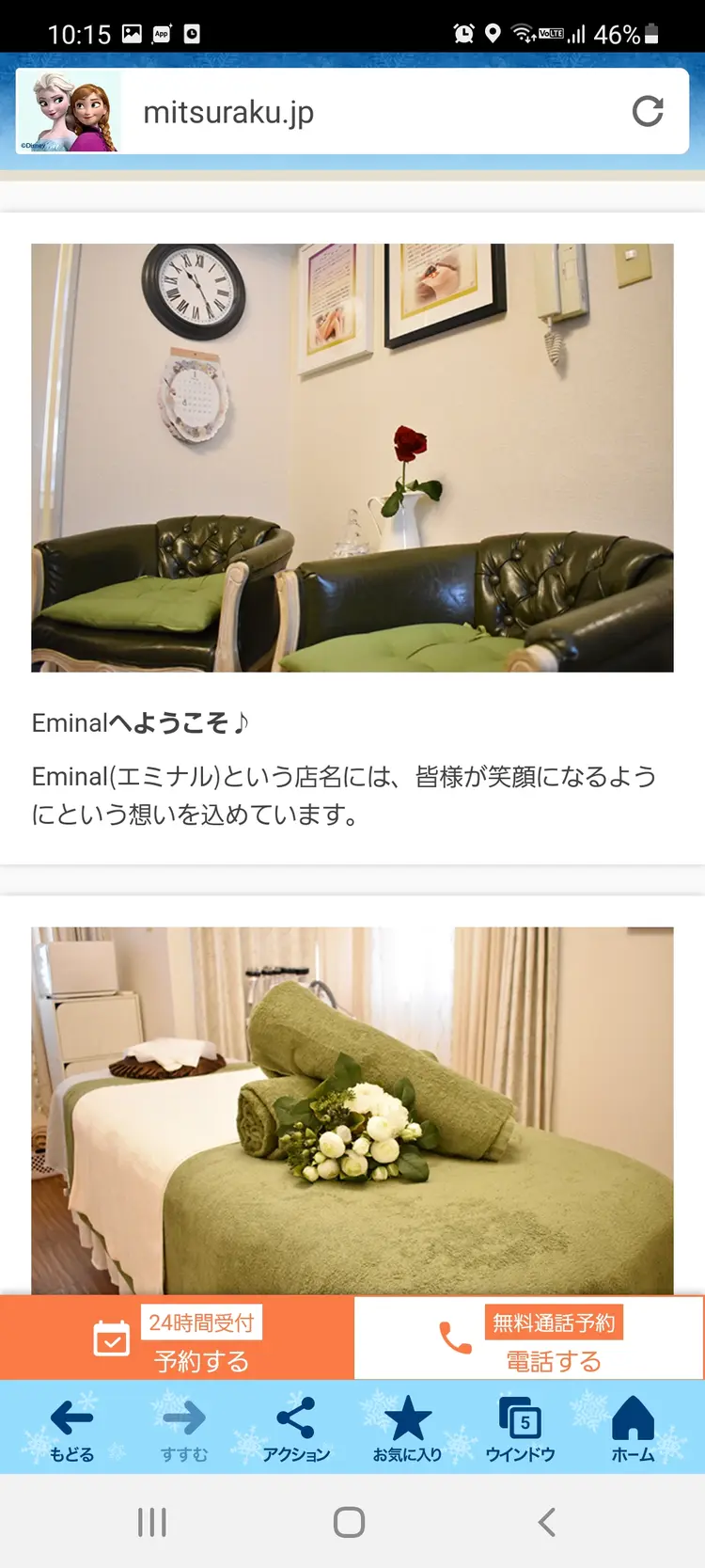Tap the location pin in the status bar

(x=493, y=31)
